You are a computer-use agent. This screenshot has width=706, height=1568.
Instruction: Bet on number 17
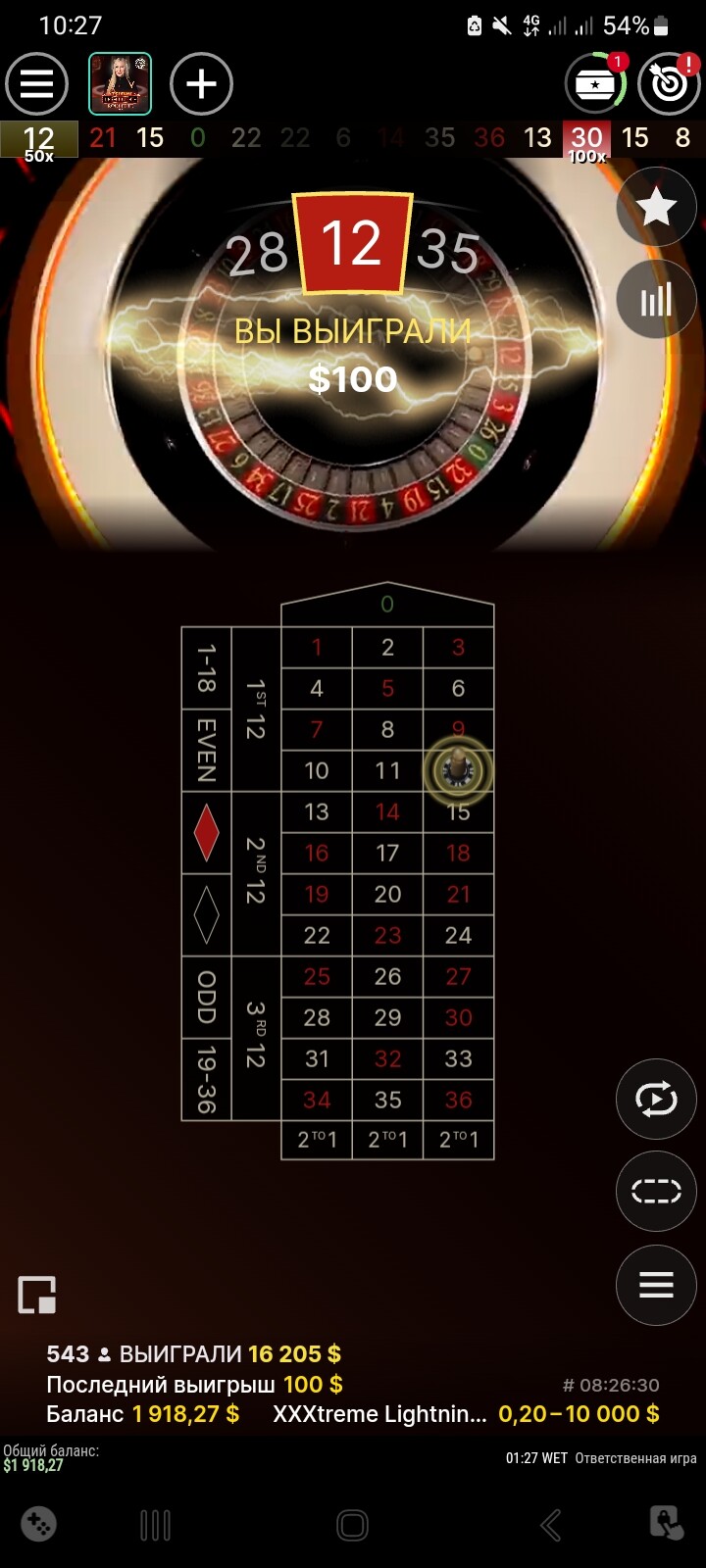387,853
